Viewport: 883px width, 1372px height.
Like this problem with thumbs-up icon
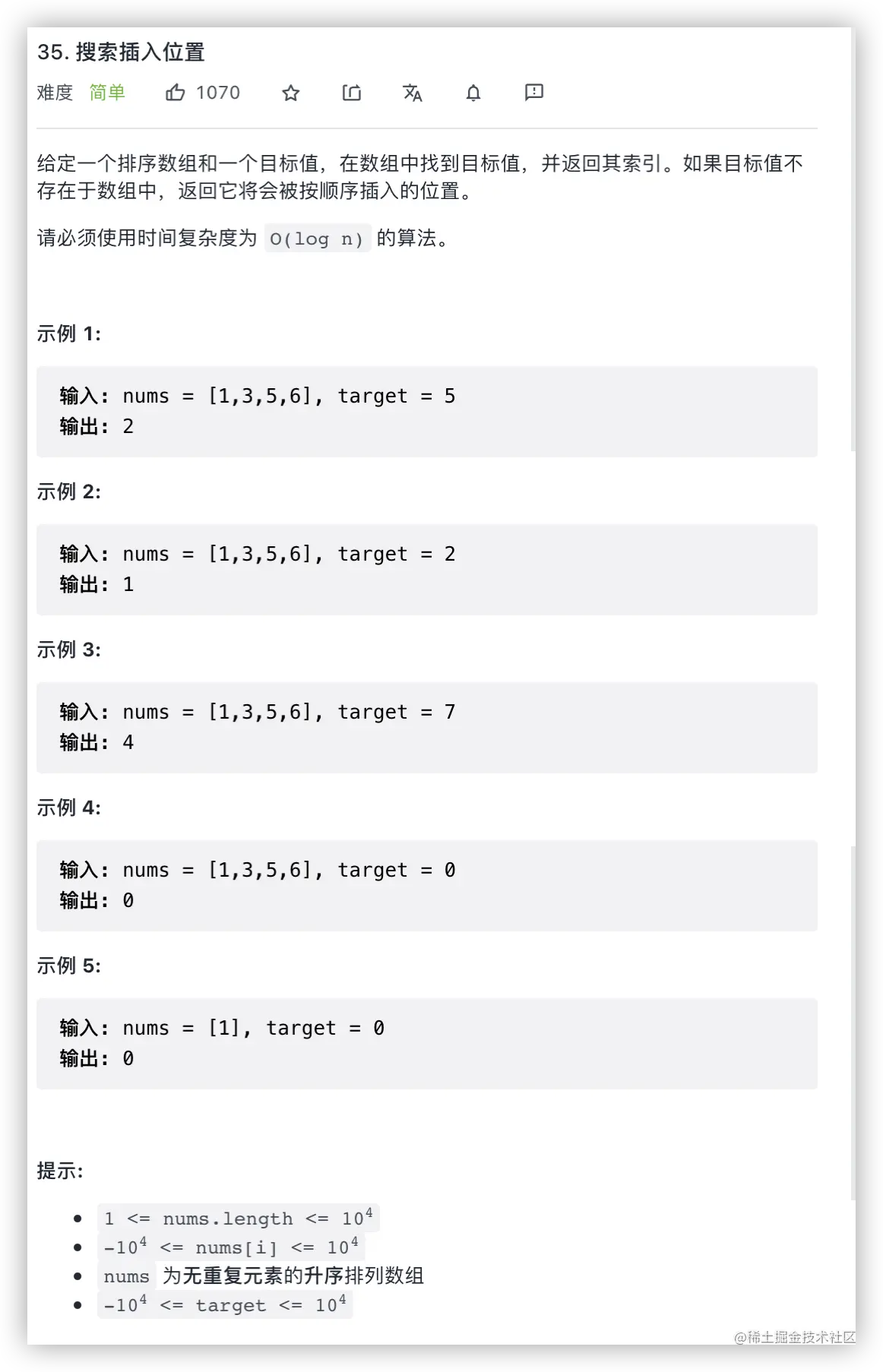pyautogui.click(x=176, y=93)
